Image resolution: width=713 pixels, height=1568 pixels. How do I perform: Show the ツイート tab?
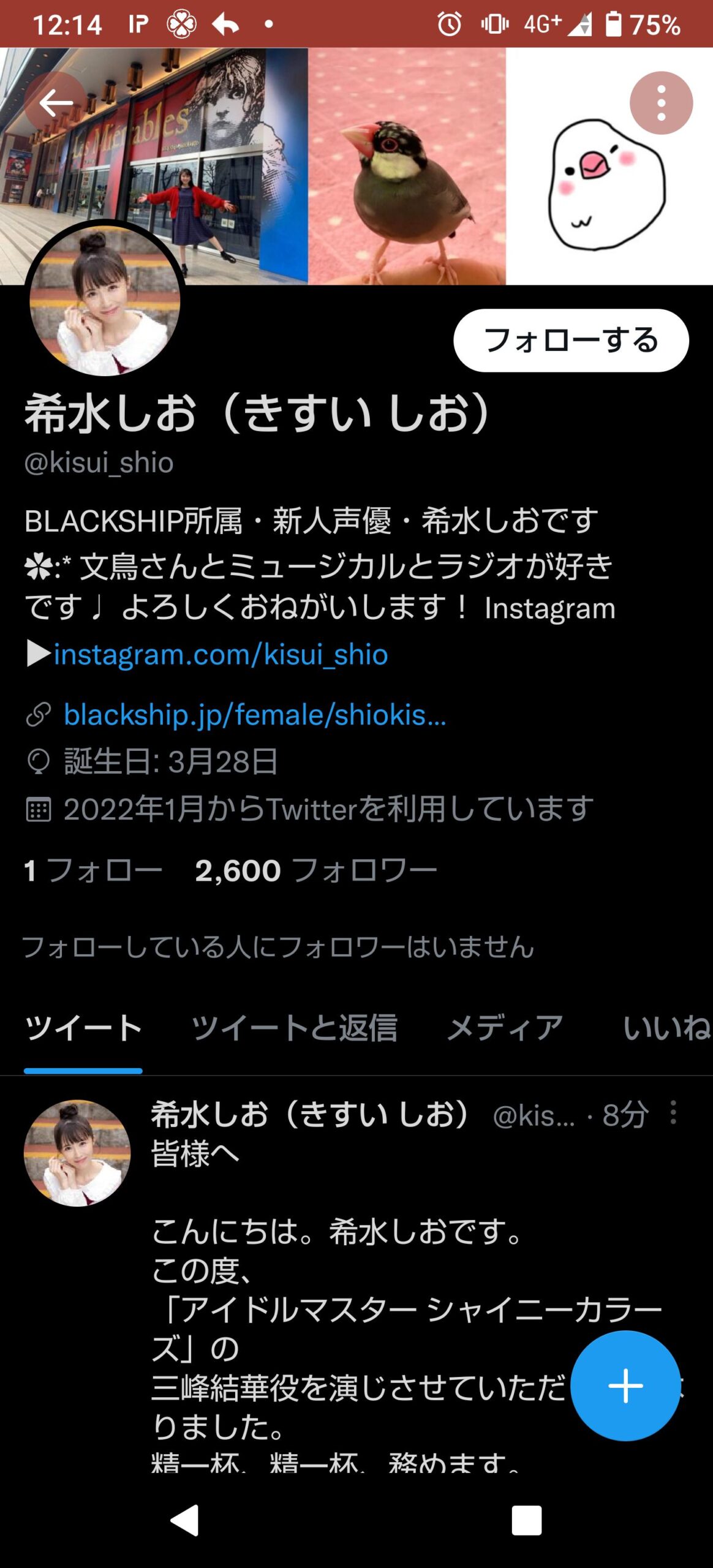click(83, 1028)
